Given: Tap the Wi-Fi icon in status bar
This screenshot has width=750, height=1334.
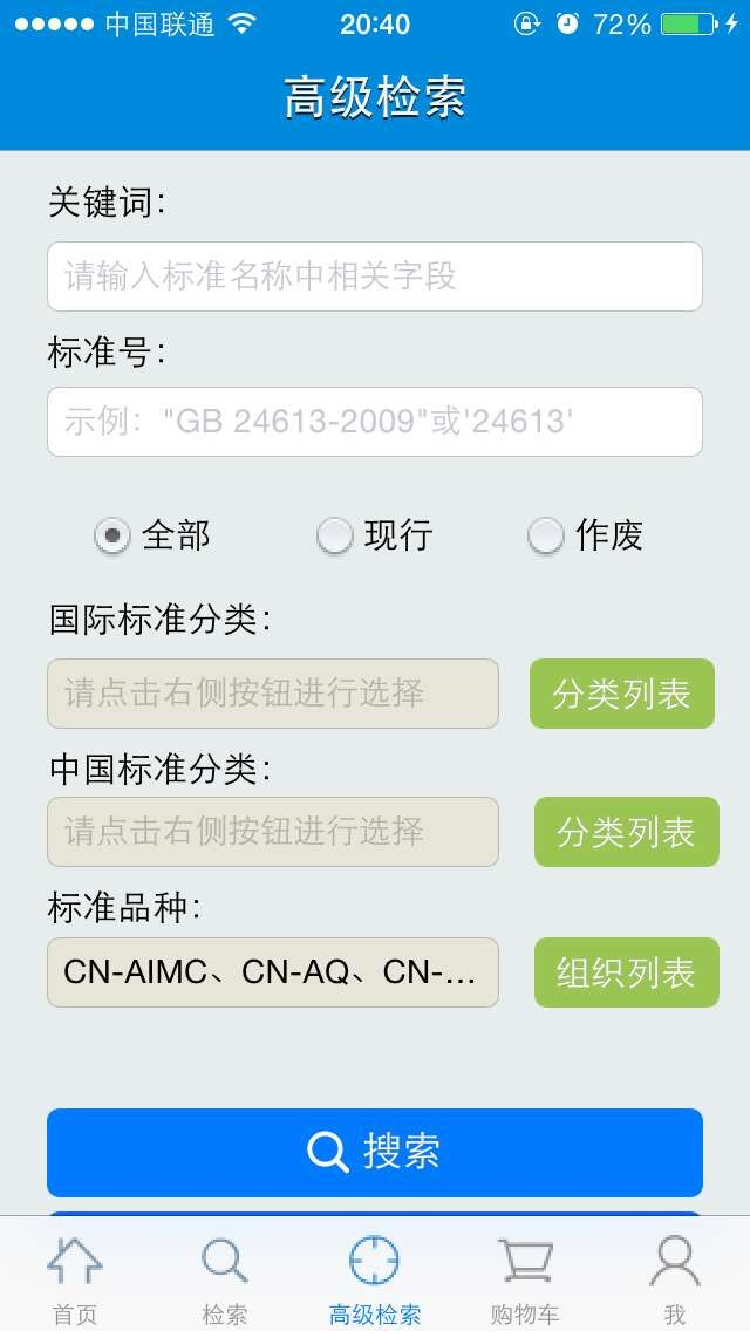Looking at the screenshot, I should (x=244, y=22).
